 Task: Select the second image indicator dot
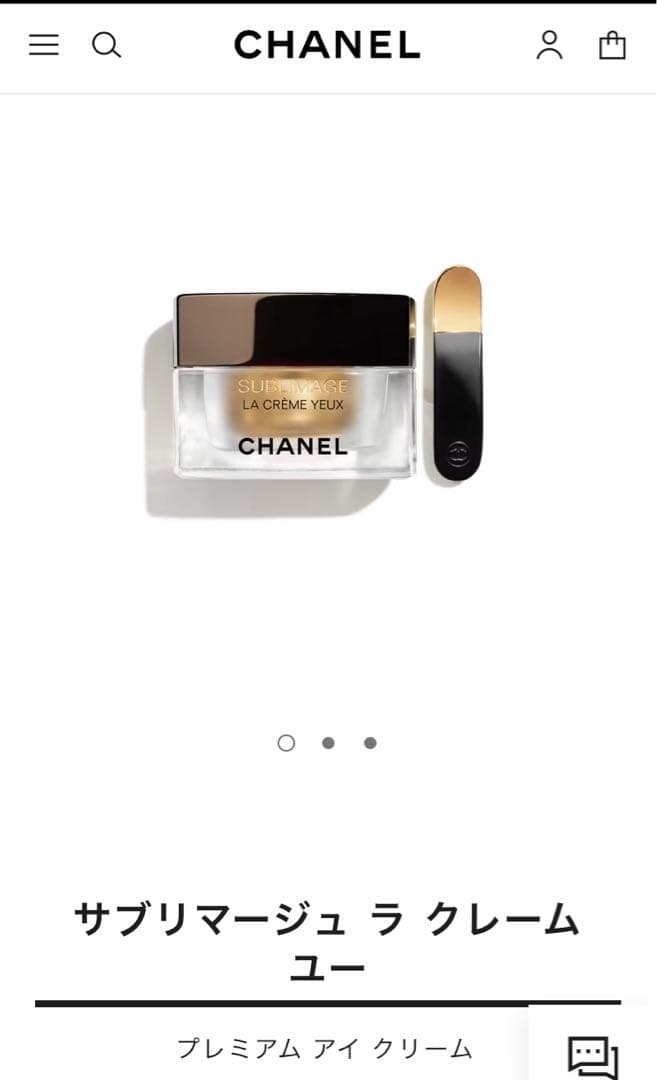[x=328, y=742]
